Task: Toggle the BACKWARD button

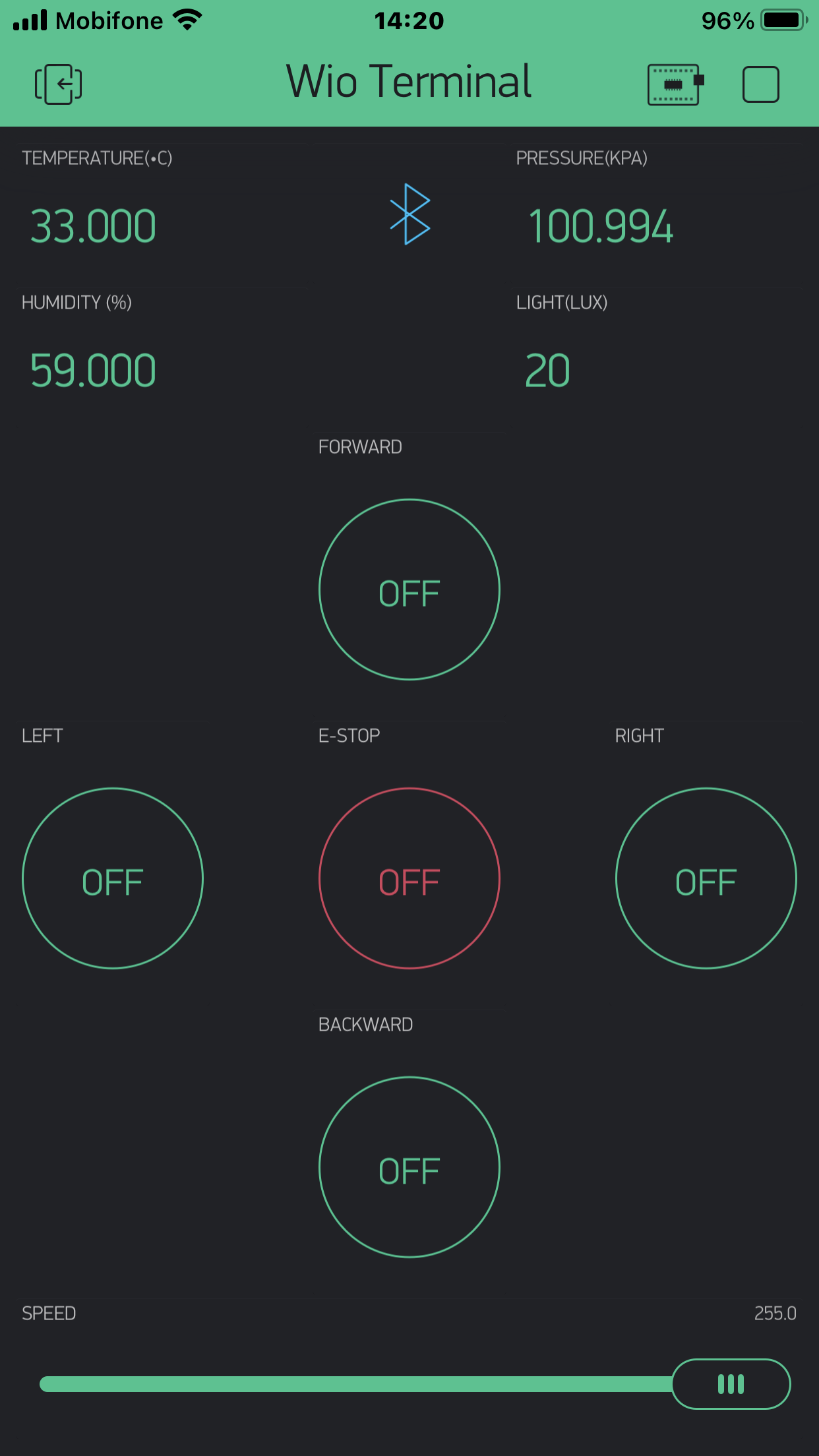Action: pyautogui.click(x=409, y=1167)
